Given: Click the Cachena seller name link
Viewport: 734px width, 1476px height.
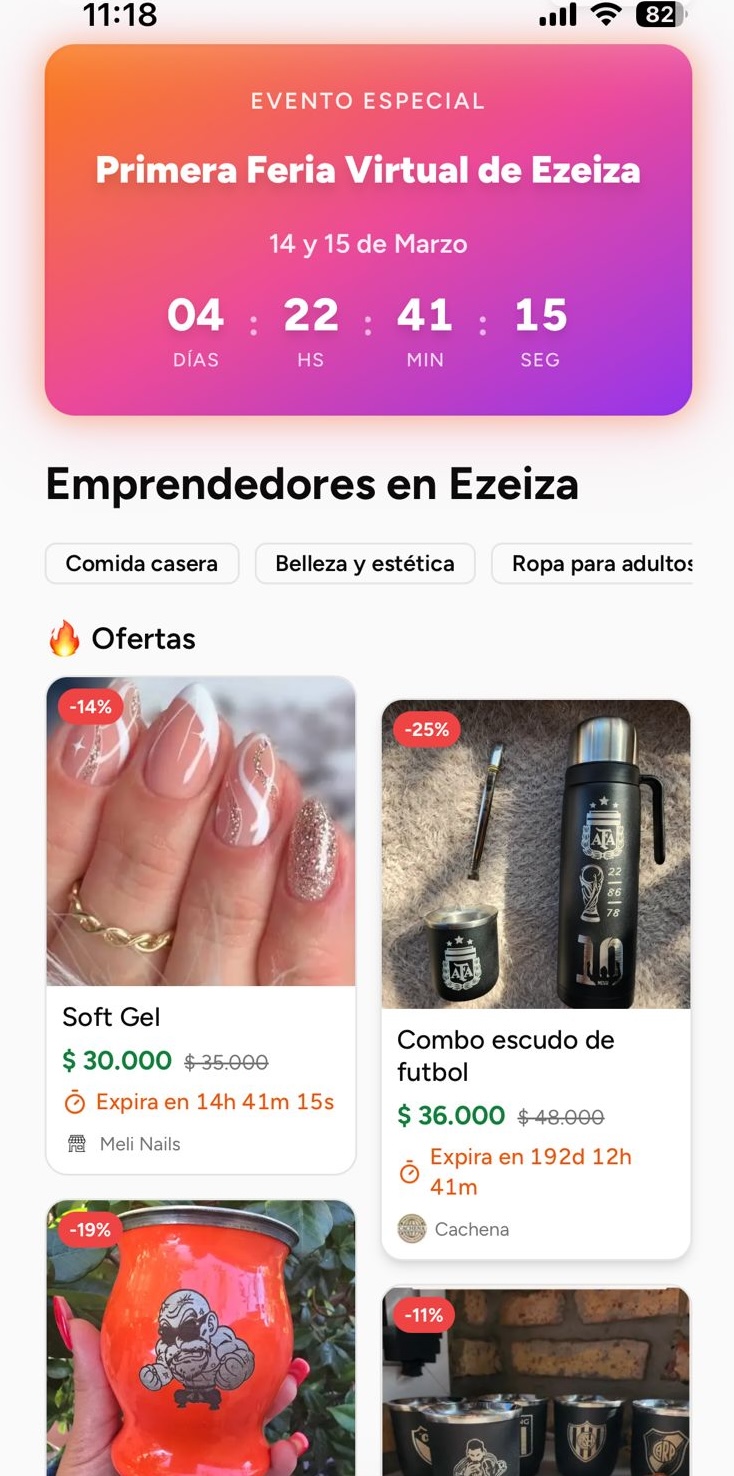Looking at the screenshot, I should [471, 1229].
